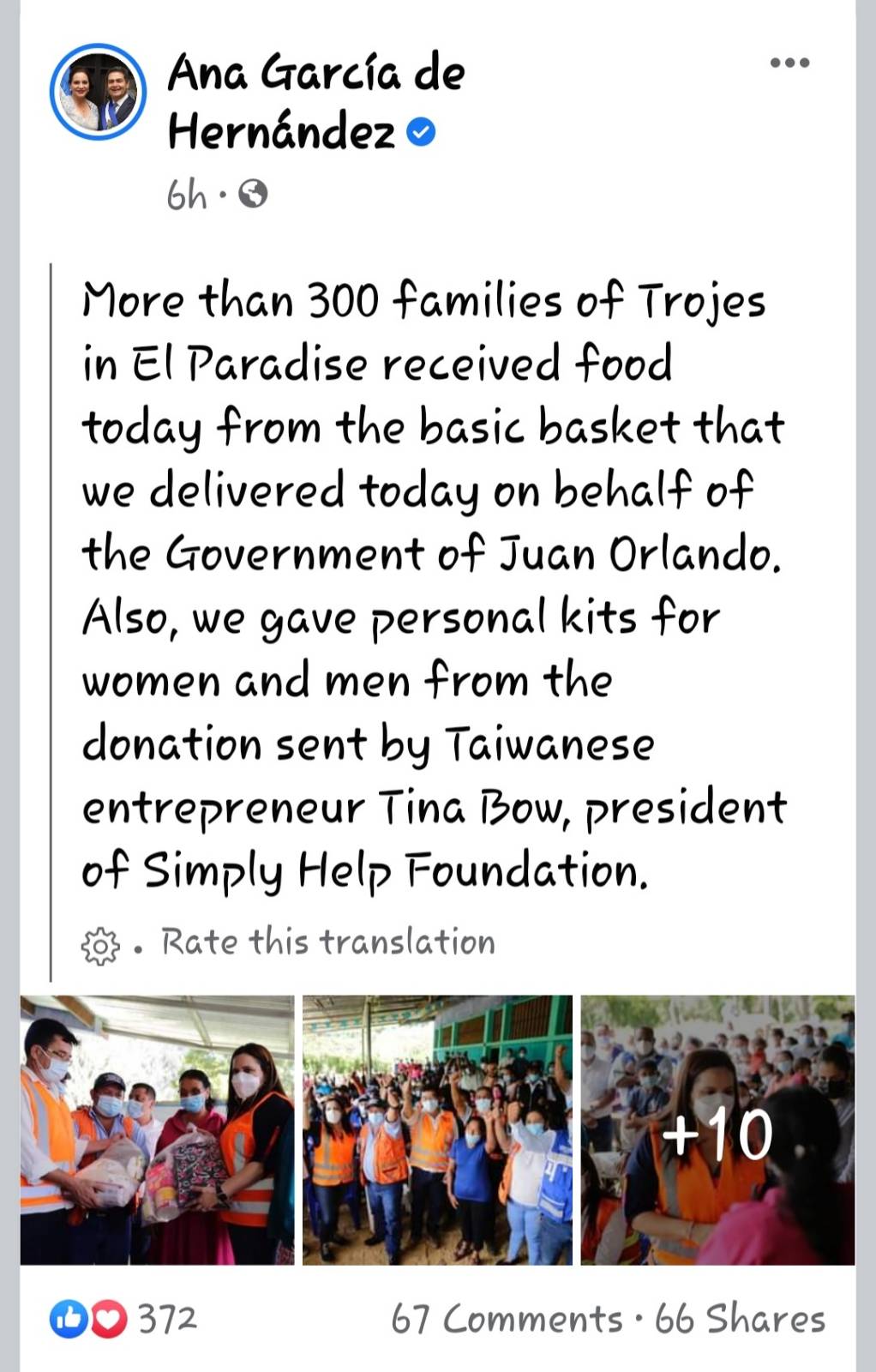
Task: View the 66 Shares
Action: pyautogui.click(x=740, y=1319)
